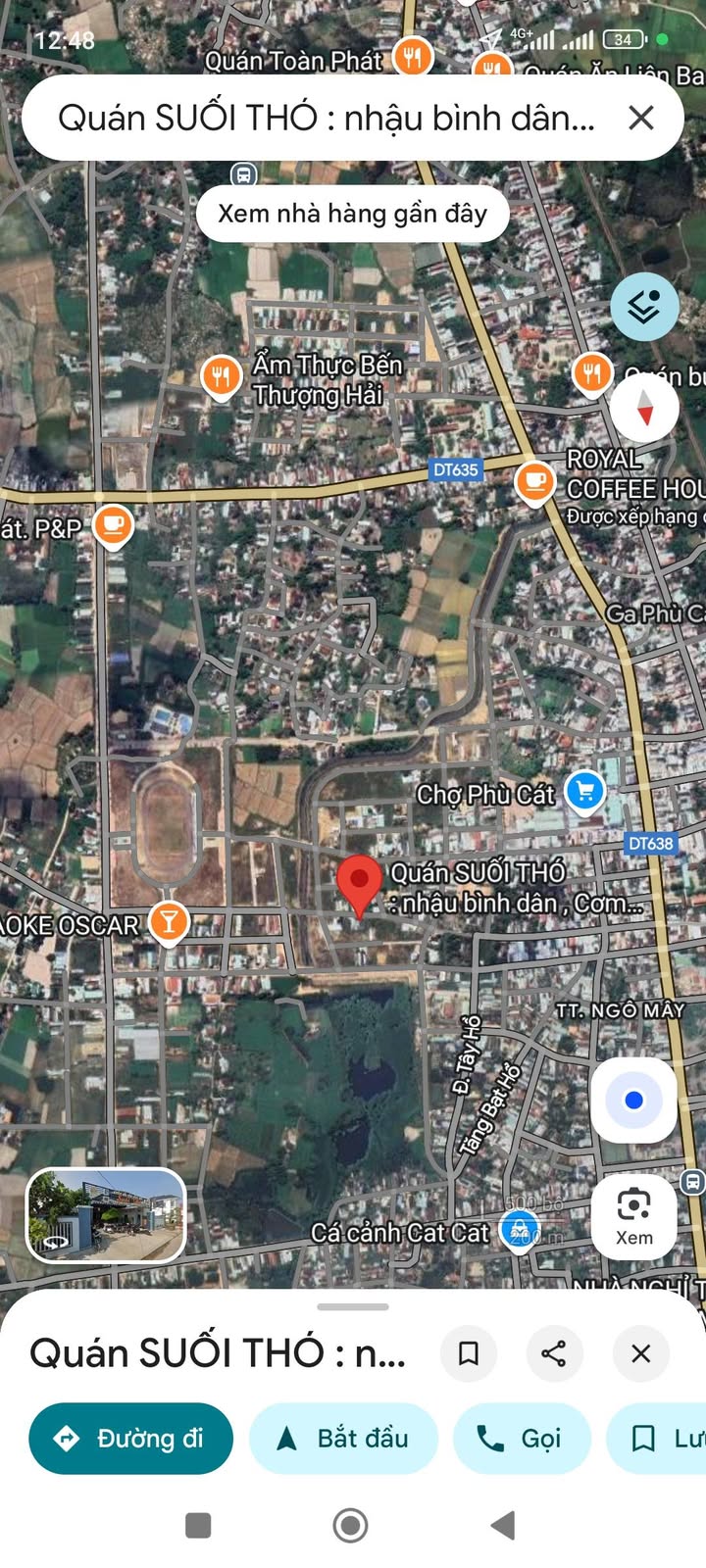The width and height of the screenshot is (706, 1568).
Task: Call the restaurant using Gọi
Action: (x=522, y=1439)
